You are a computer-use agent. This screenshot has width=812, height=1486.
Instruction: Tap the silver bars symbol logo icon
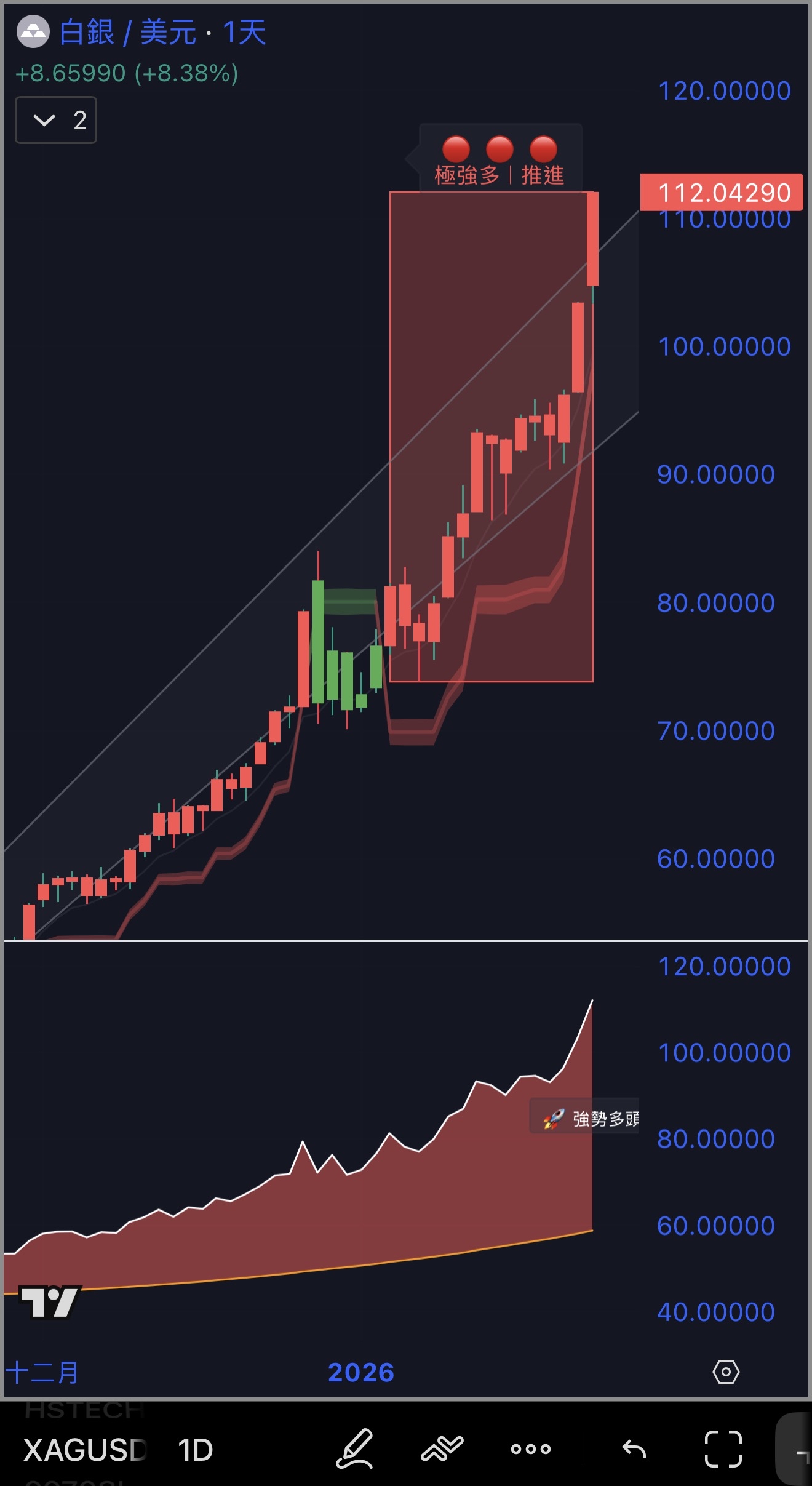[x=34, y=33]
